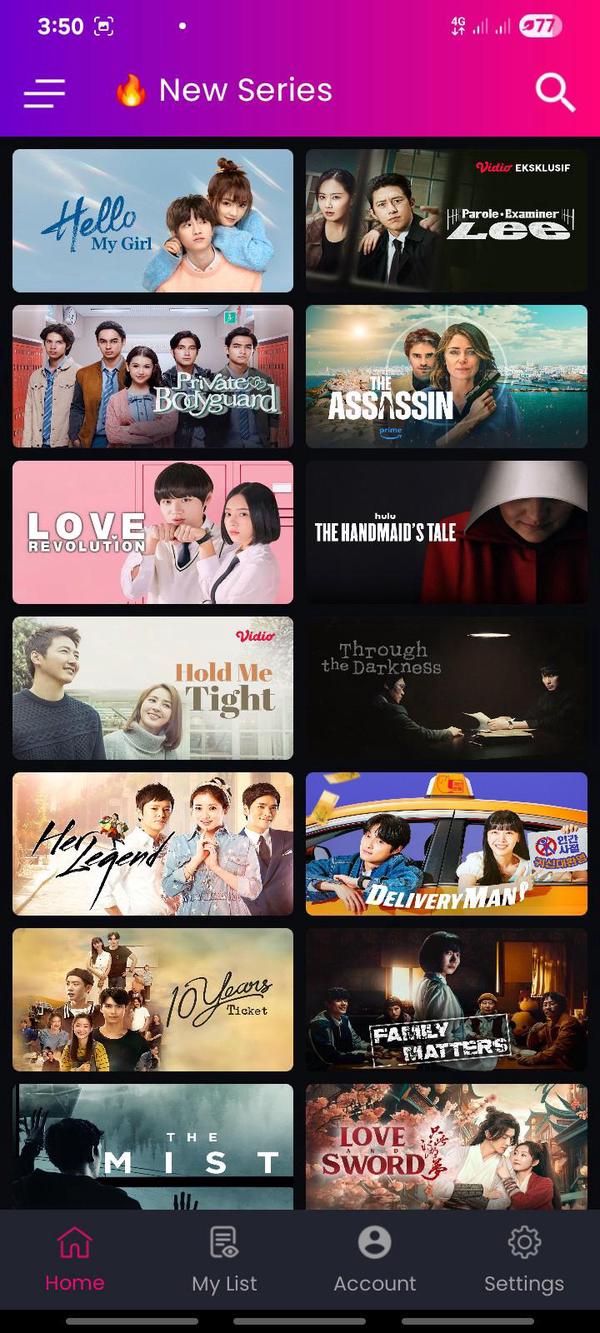Open the Family Matters series

(446, 1000)
